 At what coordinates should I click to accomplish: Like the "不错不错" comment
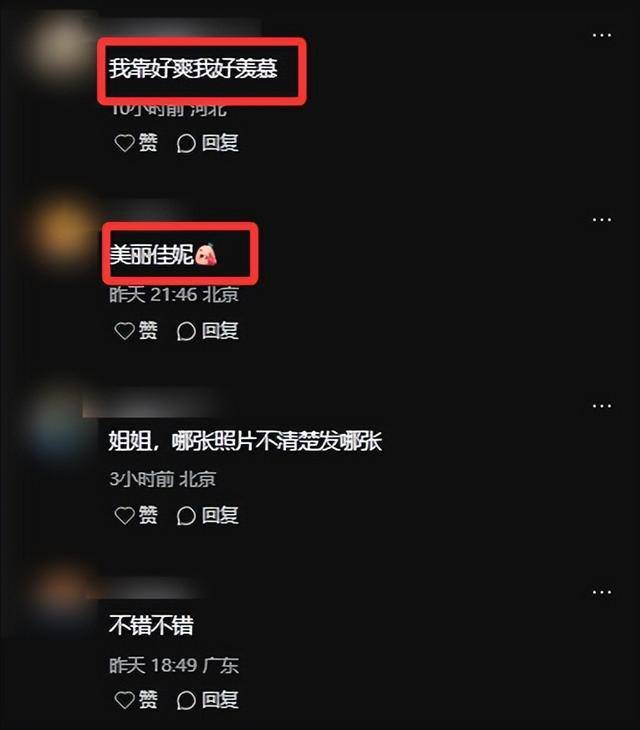pyautogui.click(x=135, y=699)
